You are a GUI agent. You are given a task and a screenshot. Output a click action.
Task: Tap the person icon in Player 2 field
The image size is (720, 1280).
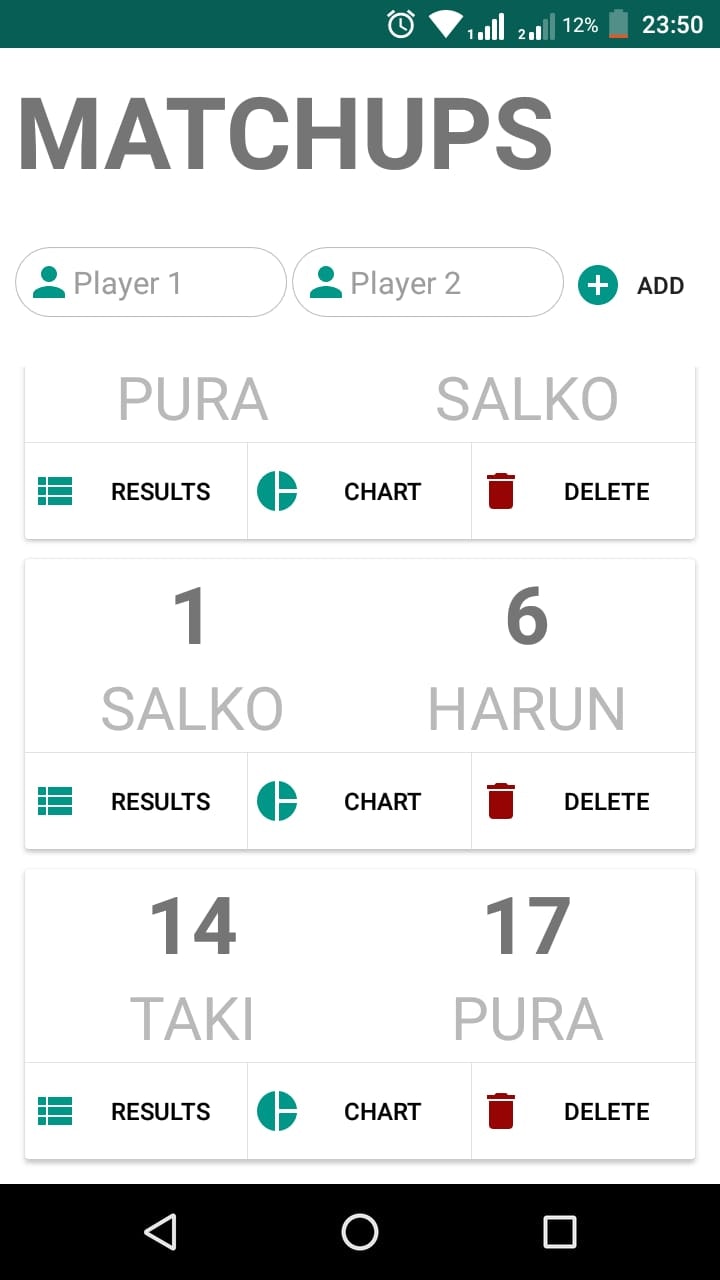coord(326,282)
